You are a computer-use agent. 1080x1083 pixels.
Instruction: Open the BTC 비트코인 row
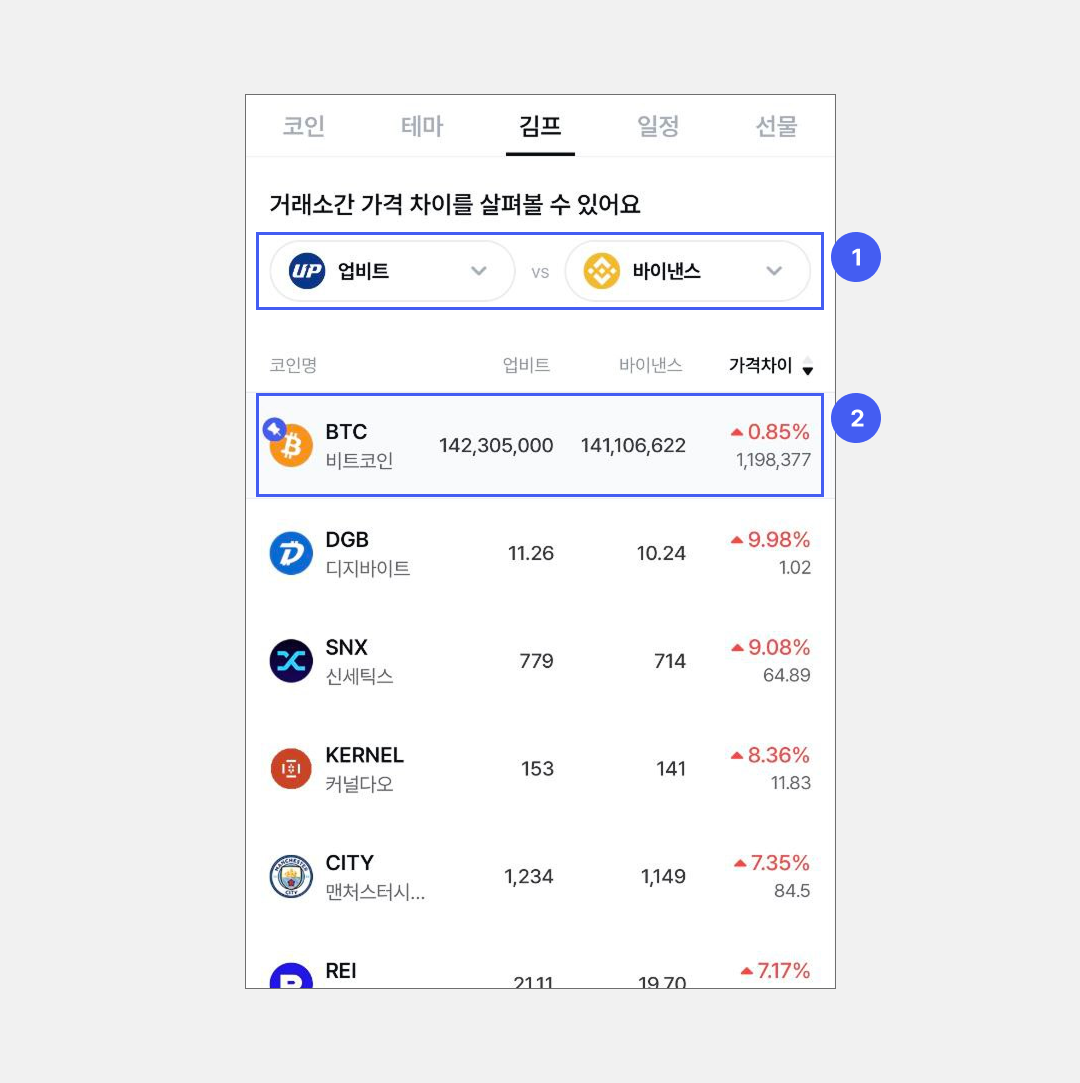(x=540, y=445)
